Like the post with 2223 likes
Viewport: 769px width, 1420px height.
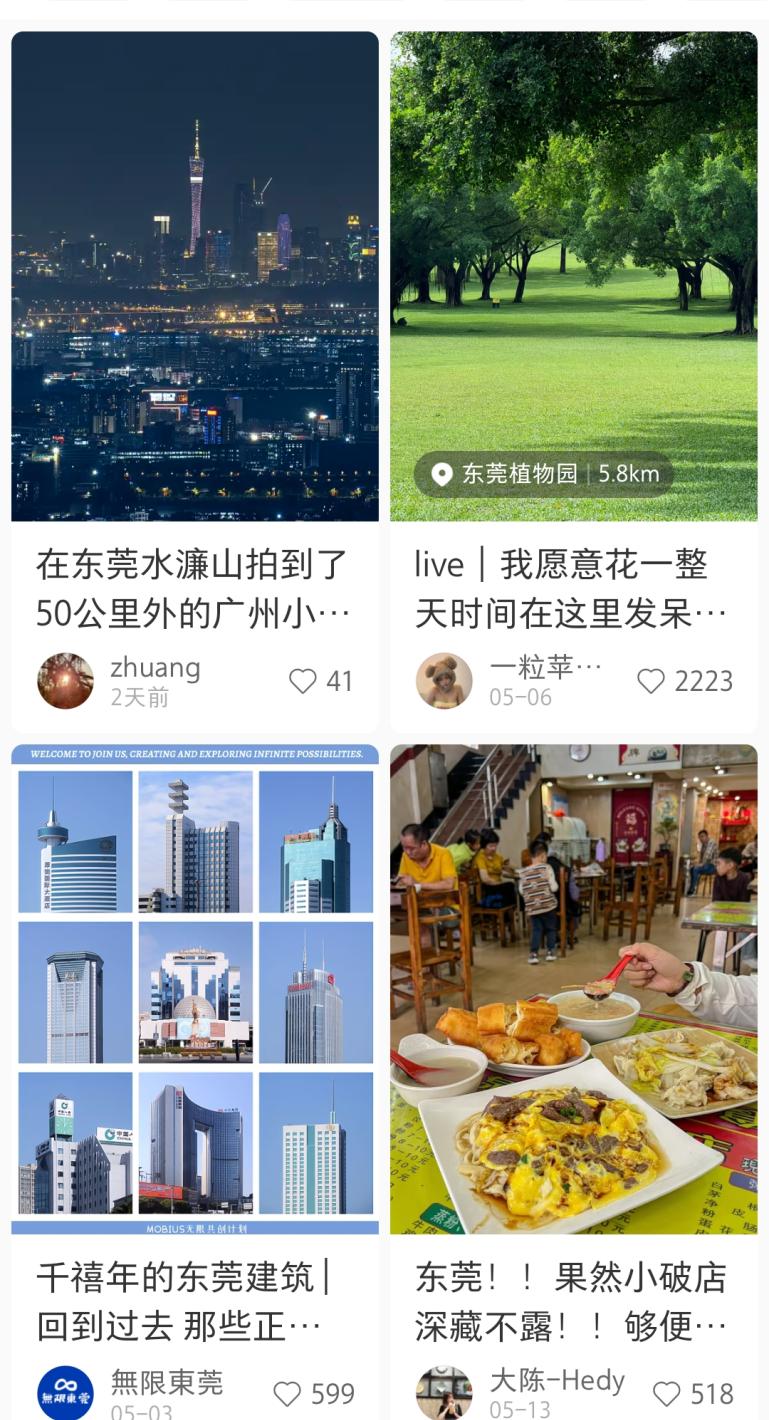651,681
